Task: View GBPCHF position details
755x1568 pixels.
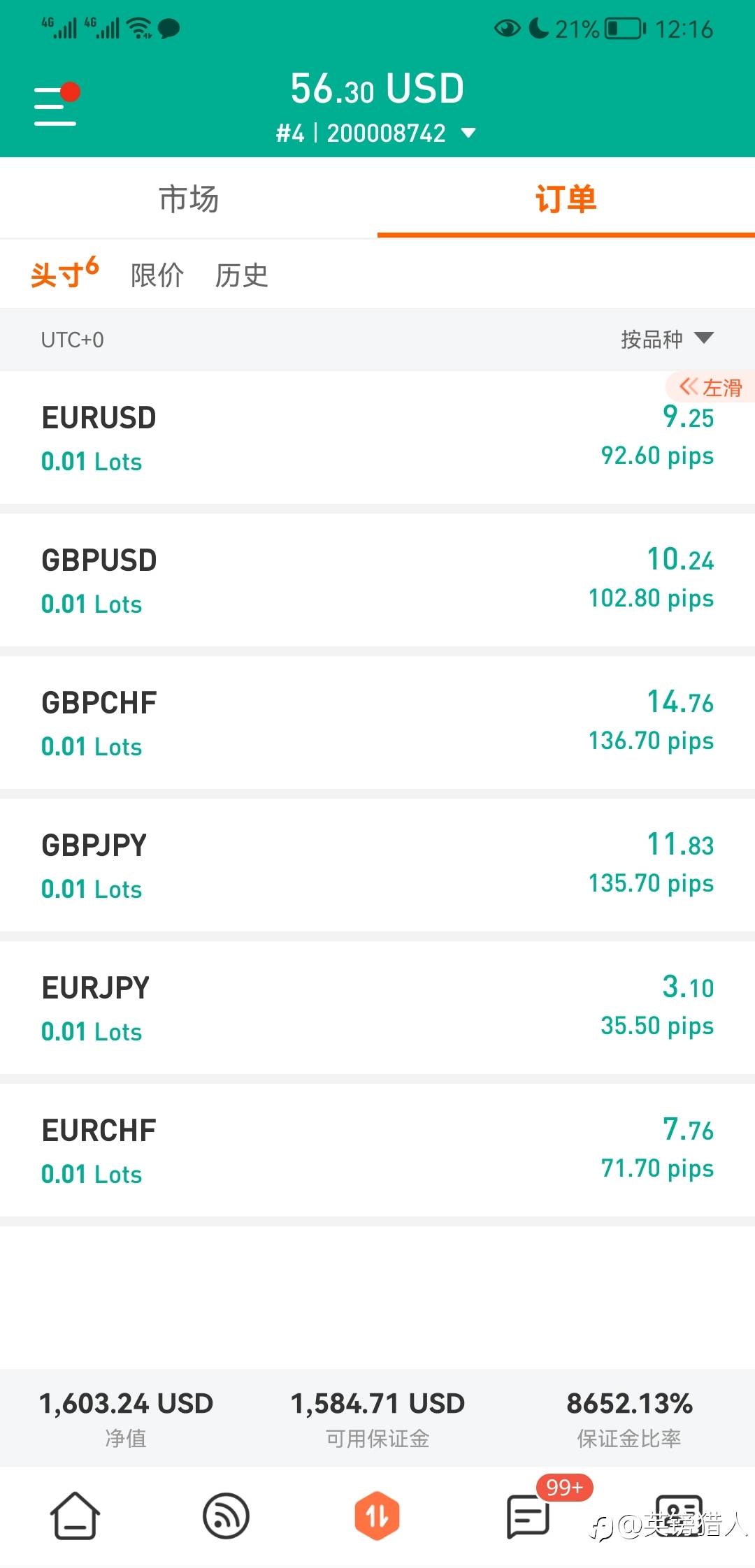Action: tap(377, 723)
